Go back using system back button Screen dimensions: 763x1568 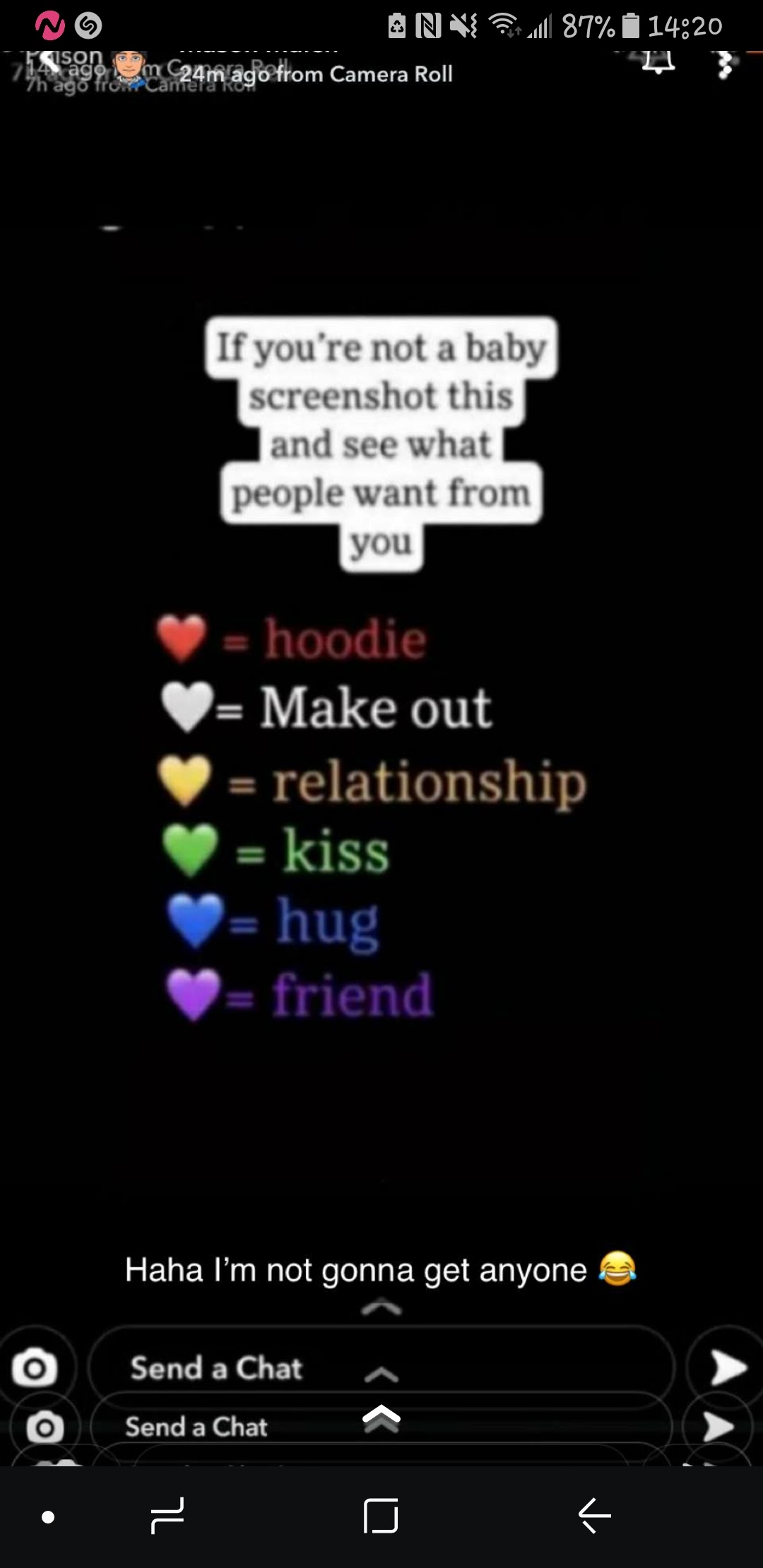594,1516
